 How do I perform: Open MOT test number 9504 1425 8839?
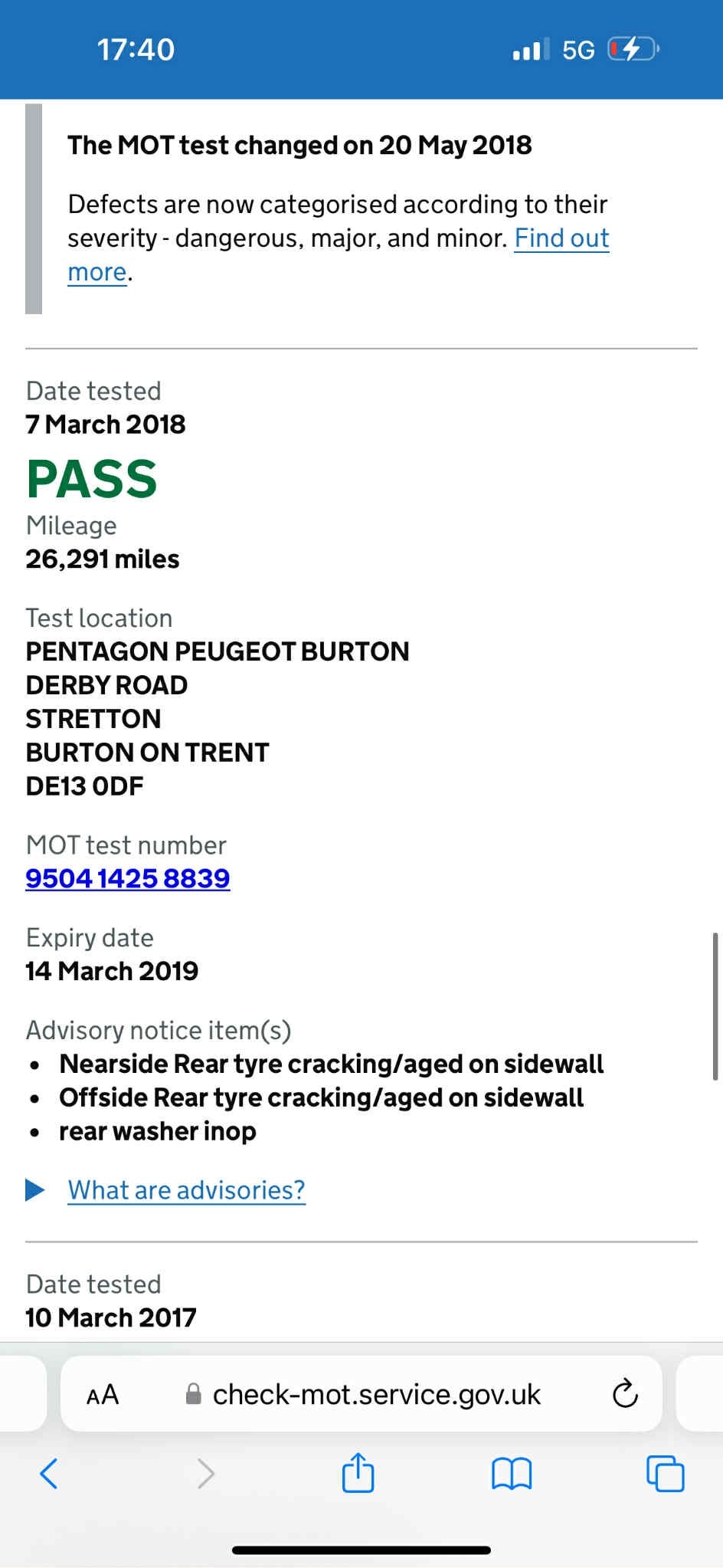(128, 878)
